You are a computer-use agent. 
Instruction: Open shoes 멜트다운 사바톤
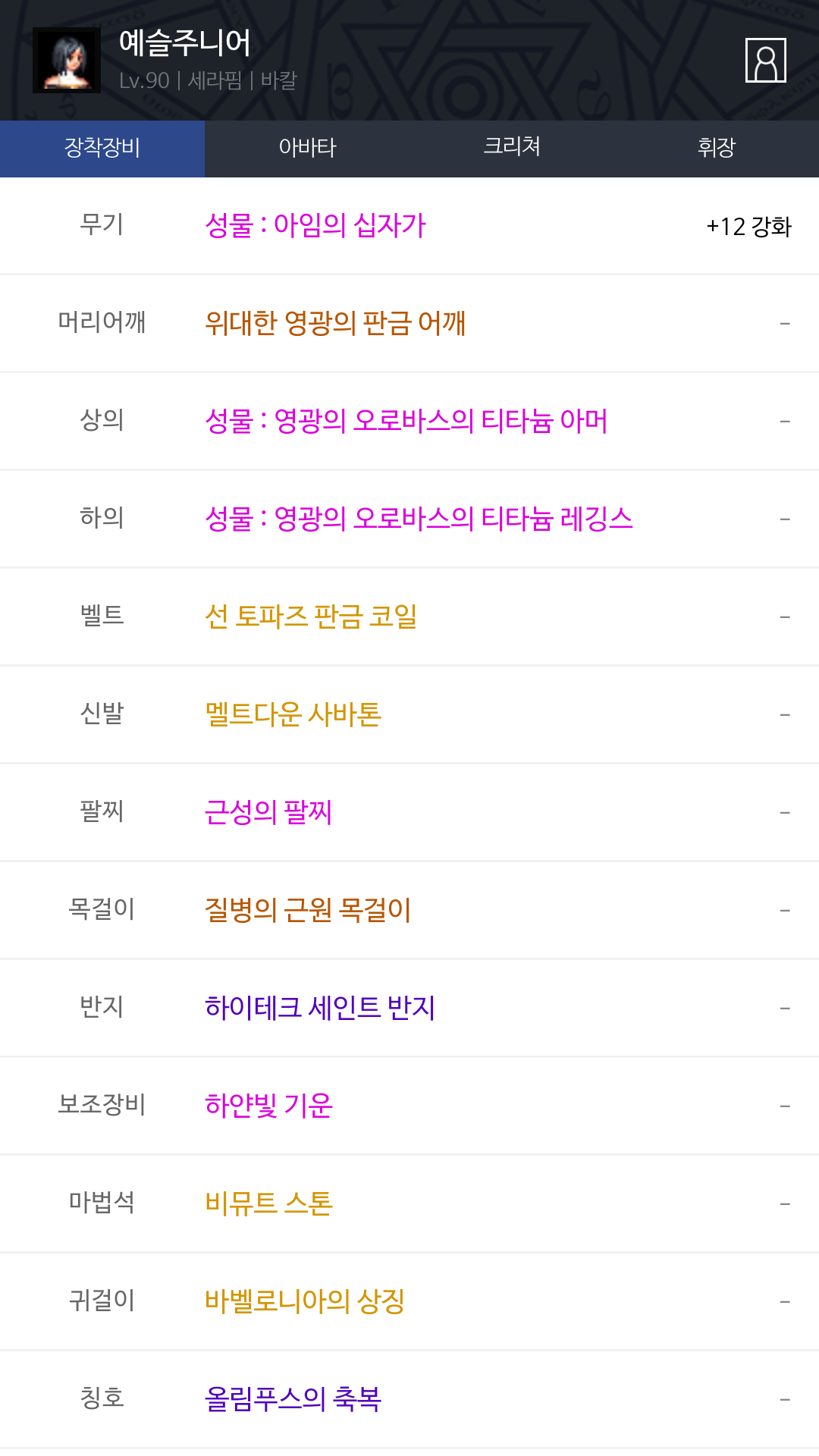tap(293, 714)
